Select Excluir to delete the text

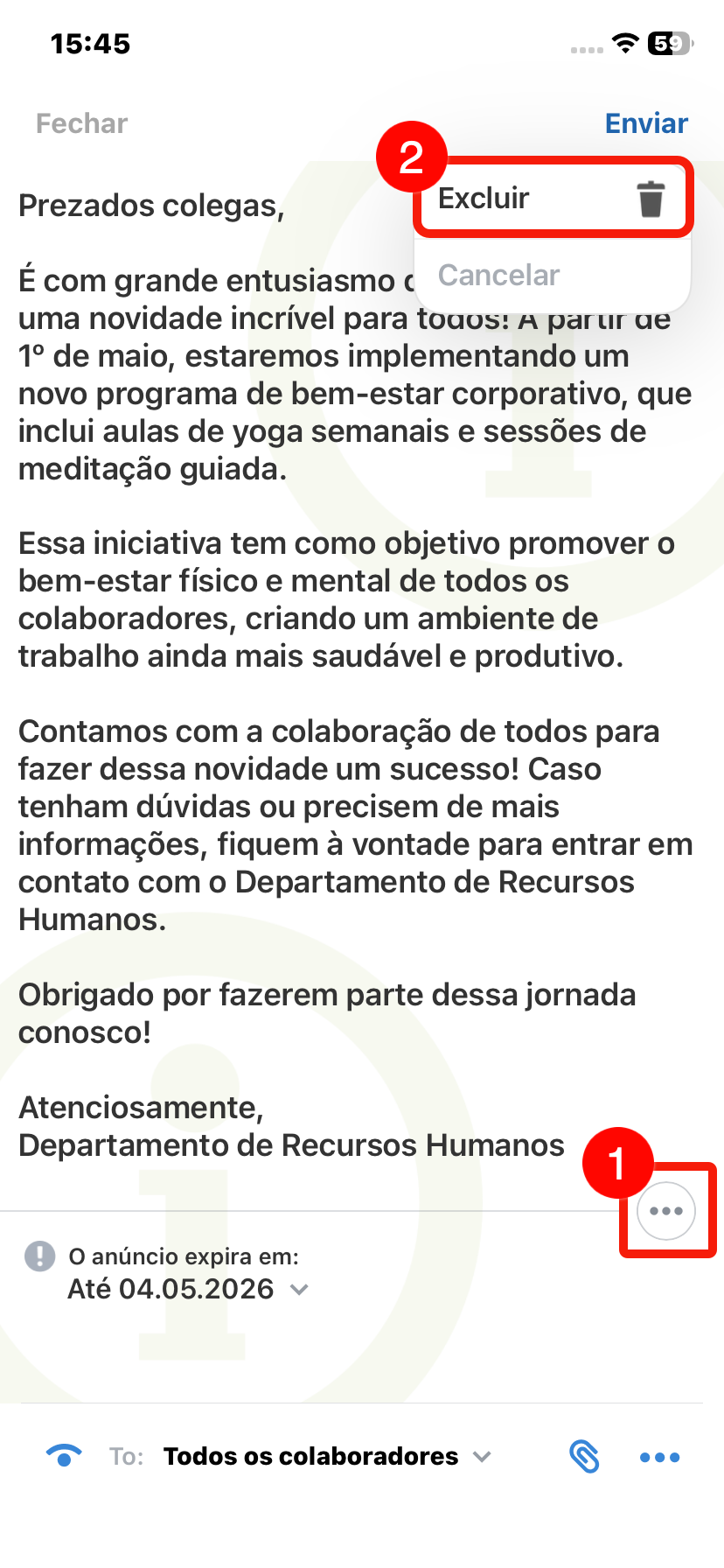click(x=553, y=199)
